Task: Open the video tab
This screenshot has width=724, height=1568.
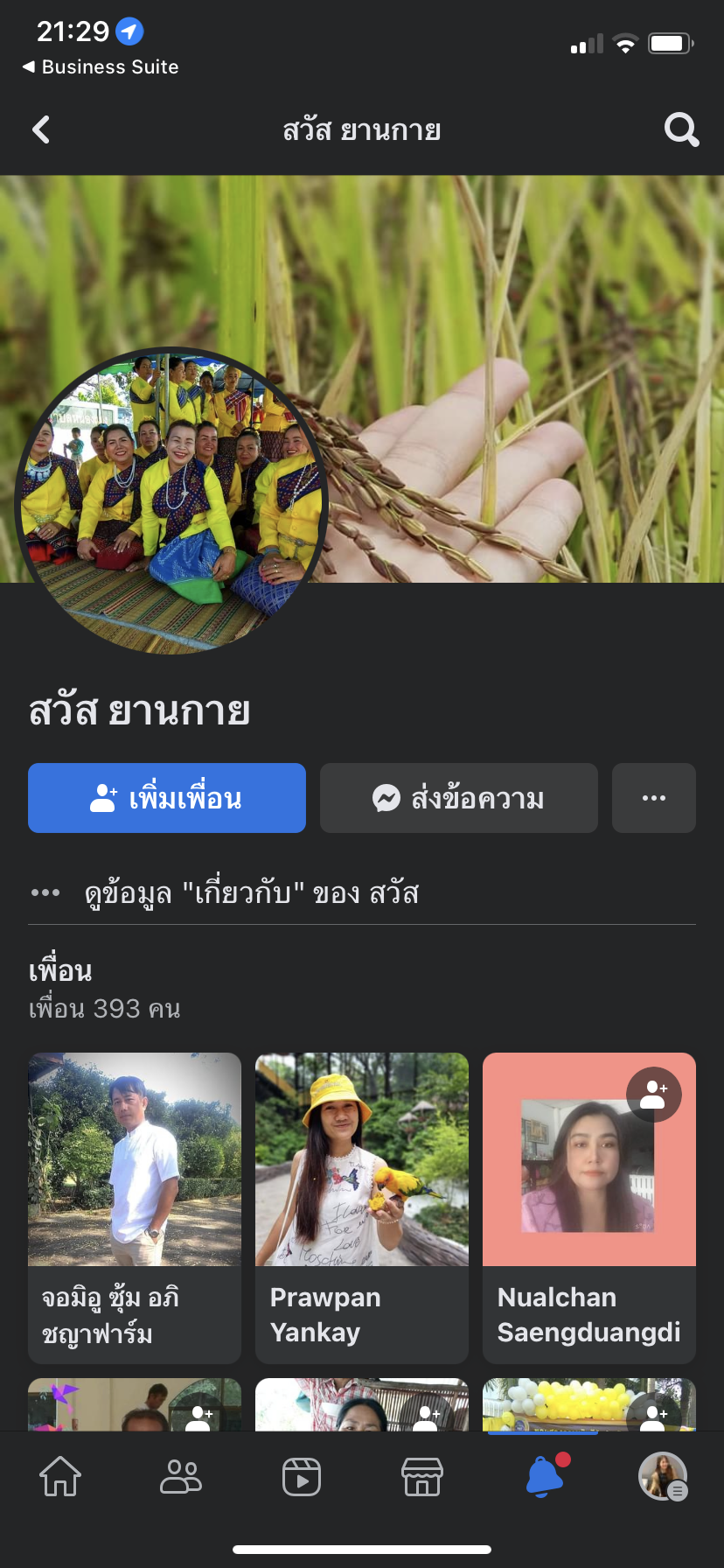Action: (302, 1478)
